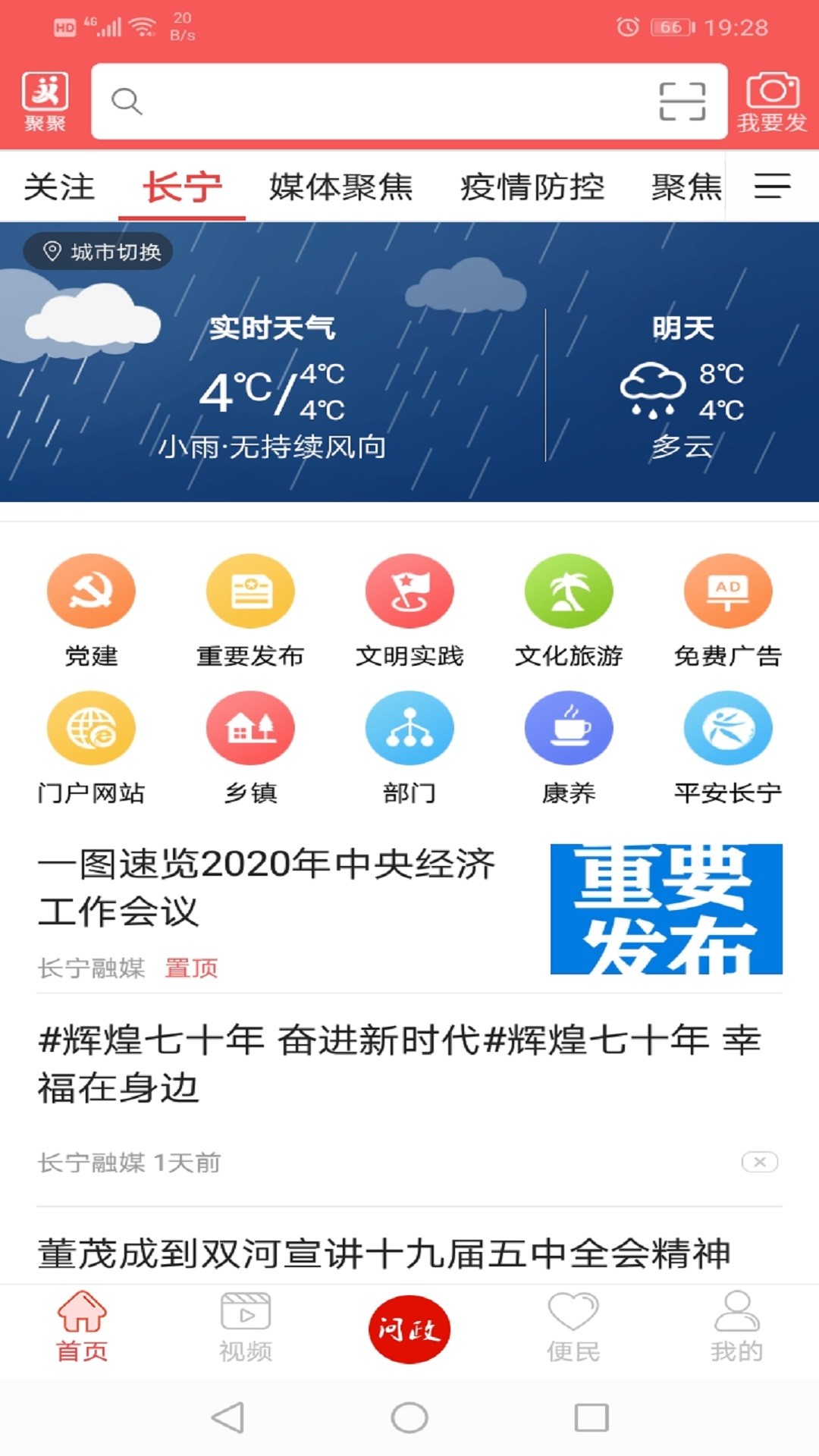Open the 我要发 camera button
This screenshot has height=1456, width=819.
pos(771,100)
